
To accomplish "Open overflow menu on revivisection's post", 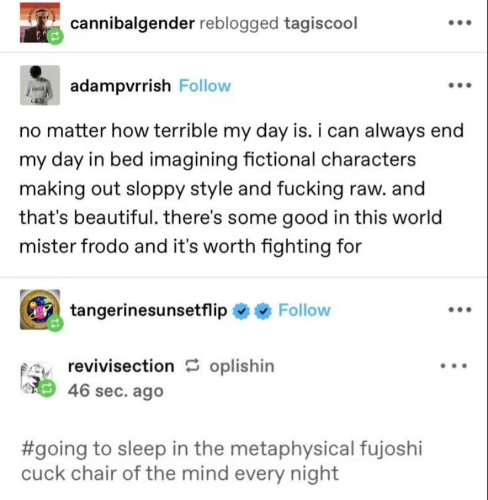I will click(454, 366).
